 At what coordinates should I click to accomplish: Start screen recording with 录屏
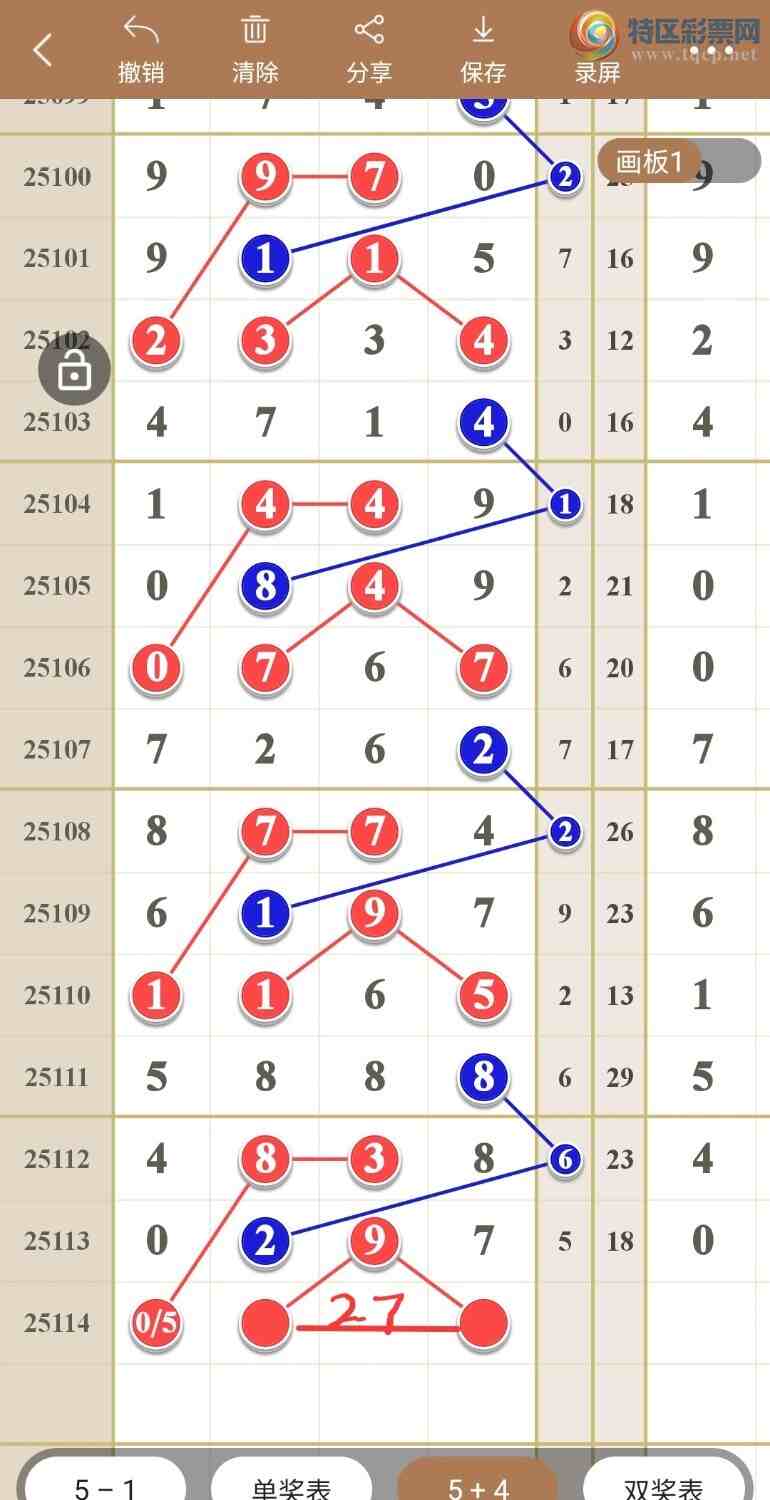click(x=597, y=50)
